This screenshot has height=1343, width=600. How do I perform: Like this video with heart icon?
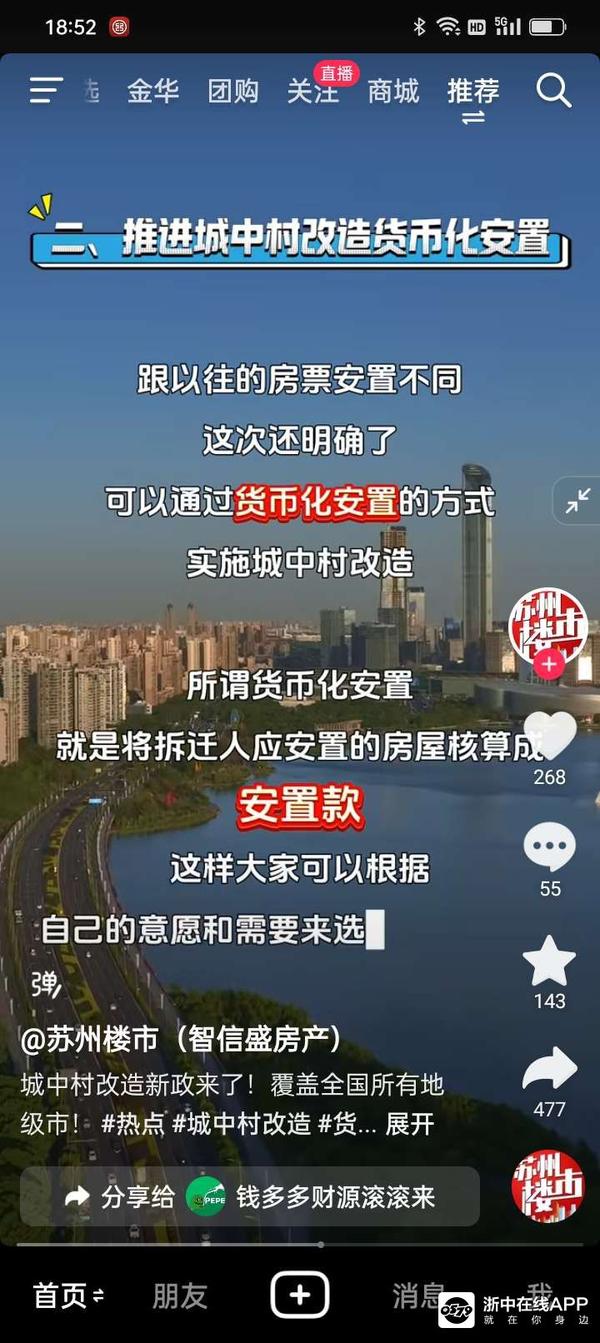pyautogui.click(x=549, y=735)
